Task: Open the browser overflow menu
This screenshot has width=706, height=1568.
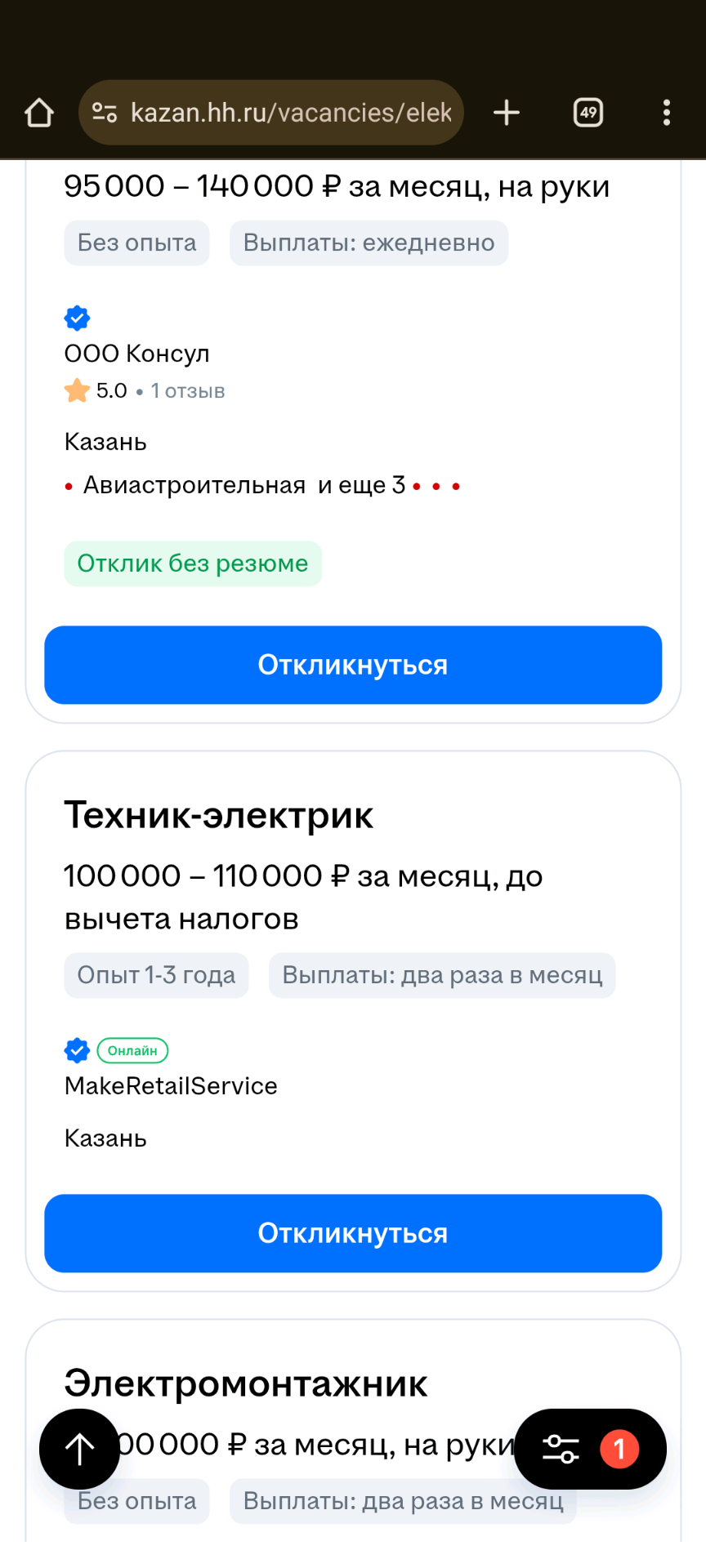Action: click(667, 113)
